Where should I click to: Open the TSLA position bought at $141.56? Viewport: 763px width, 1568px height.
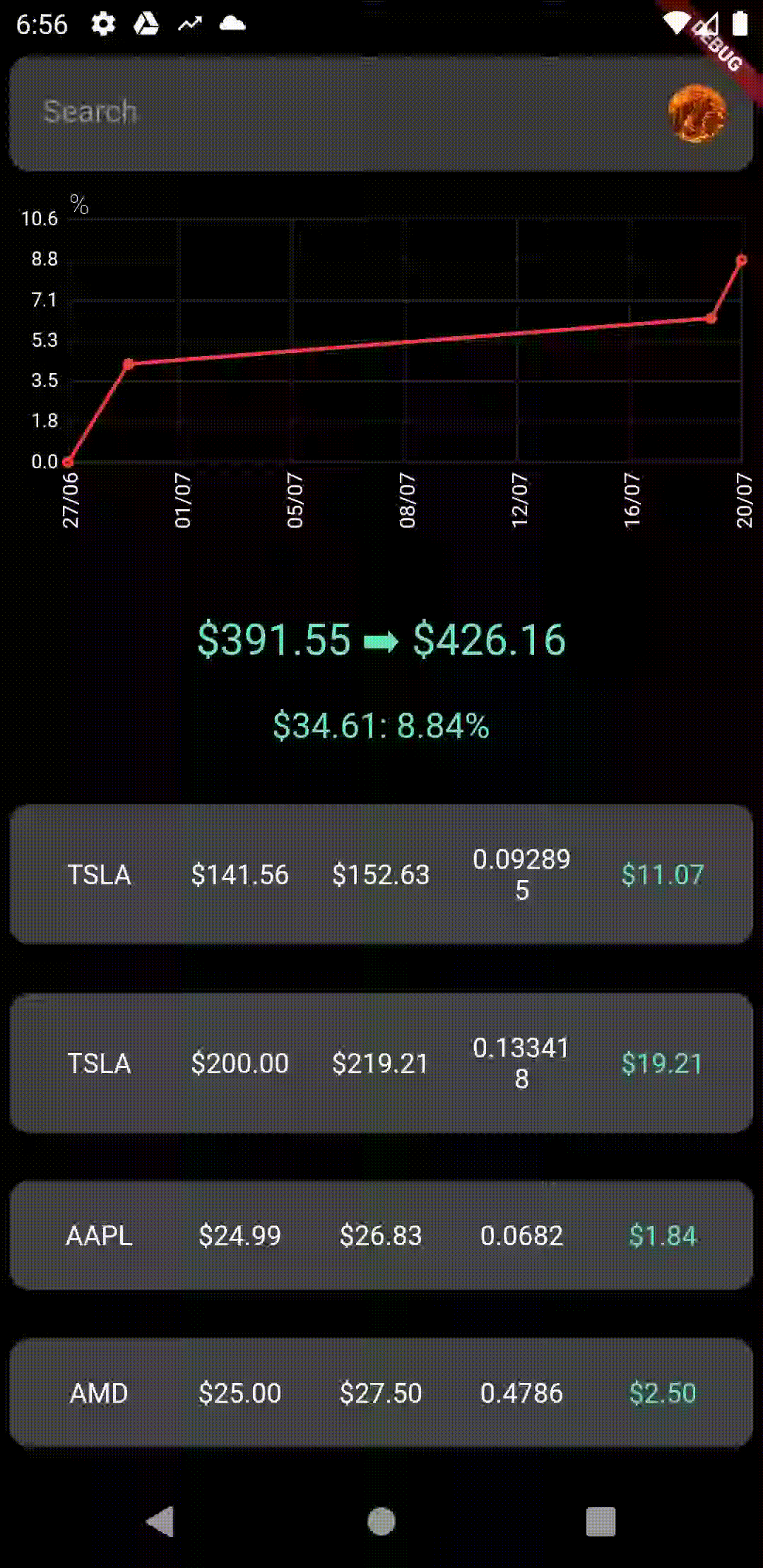pyautogui.click(x=381, y=874)
